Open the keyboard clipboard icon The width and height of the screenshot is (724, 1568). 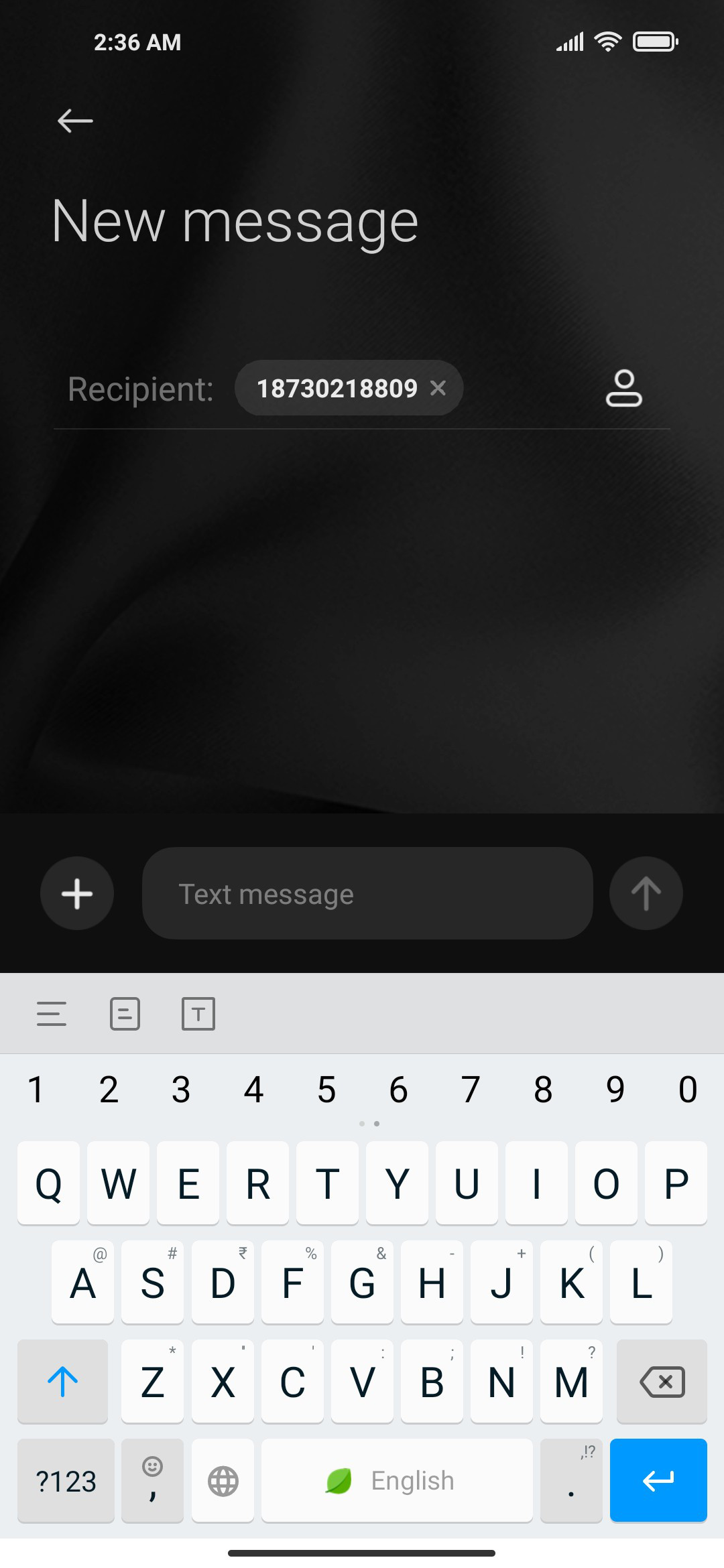(125, 1014)
